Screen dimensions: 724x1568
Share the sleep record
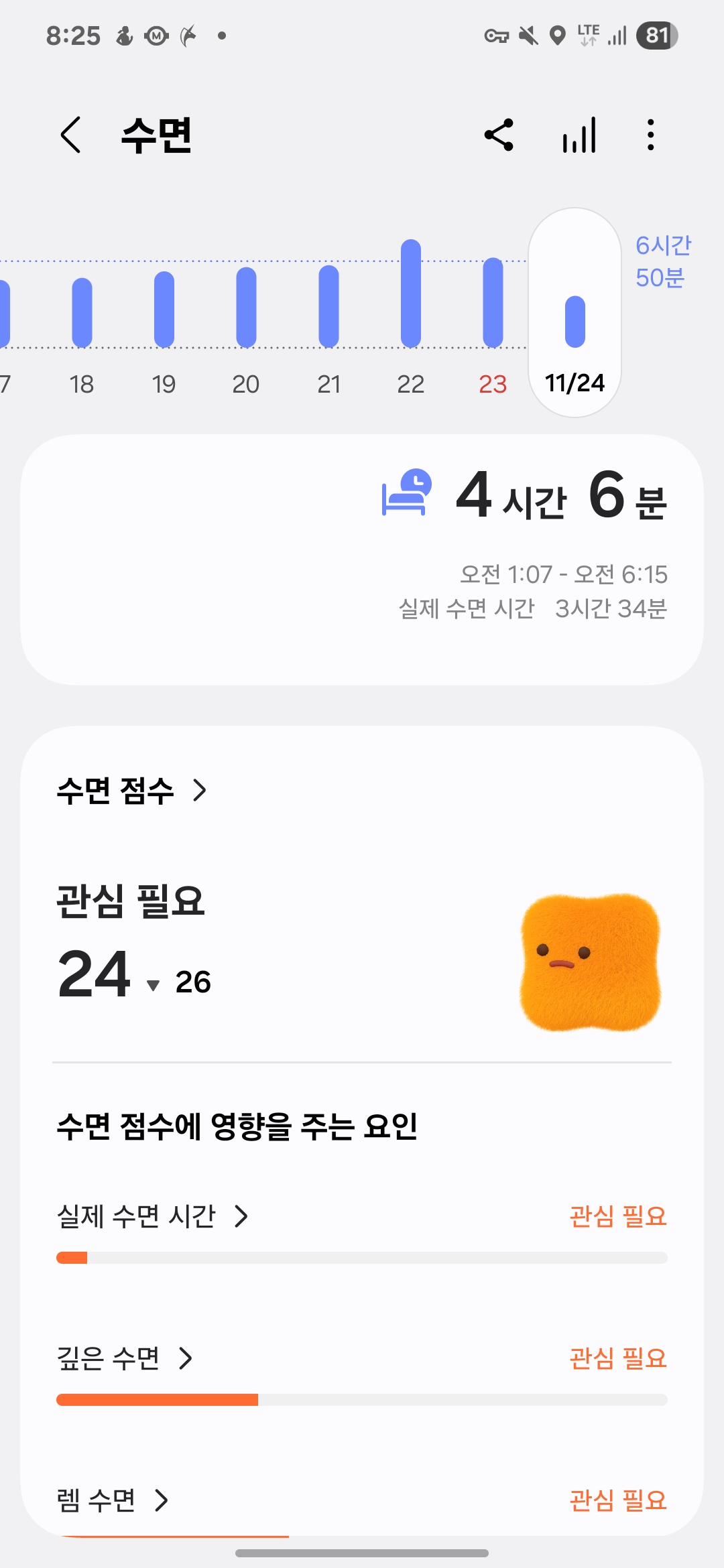(x=499, y=135)
